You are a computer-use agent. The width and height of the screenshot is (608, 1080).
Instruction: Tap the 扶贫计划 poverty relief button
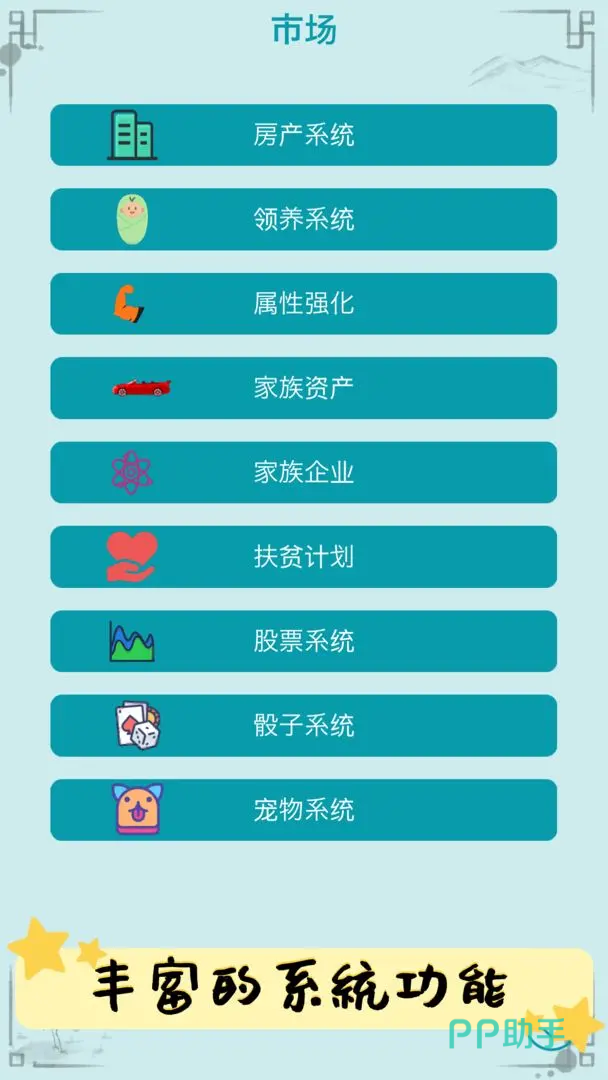pyautogui.click(x=303, y=557)
